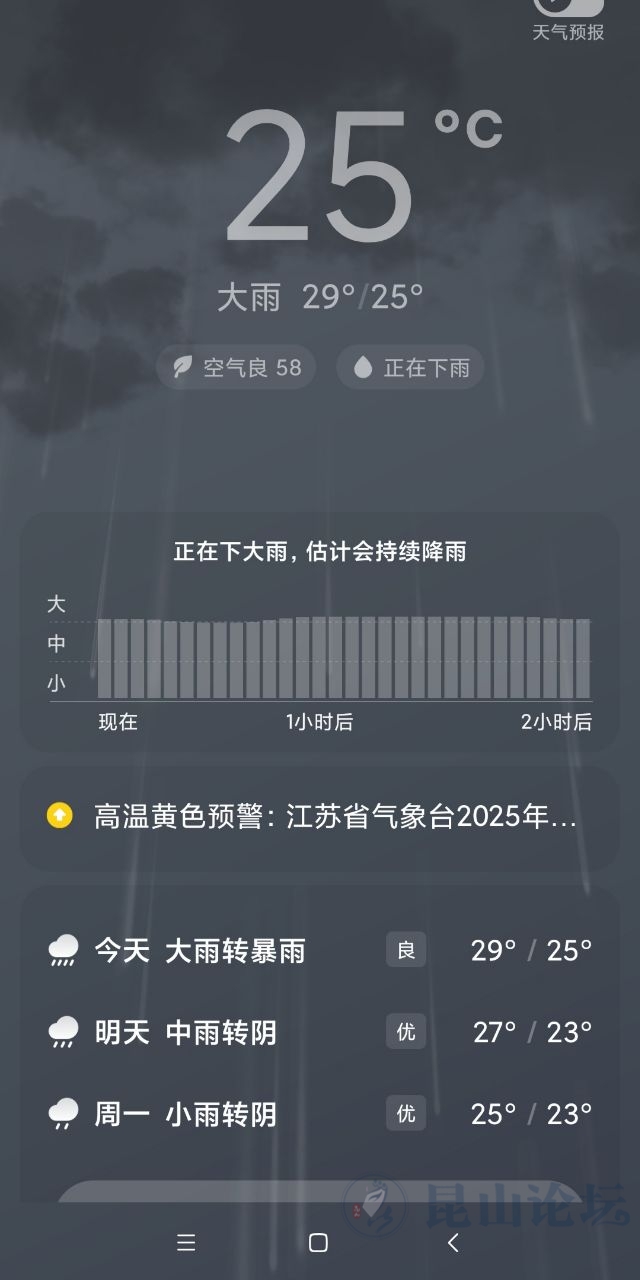The width and height of the screenshot is (640, 1280).
Task: Return to the home screen
Action: click(x=319, y=1243)
